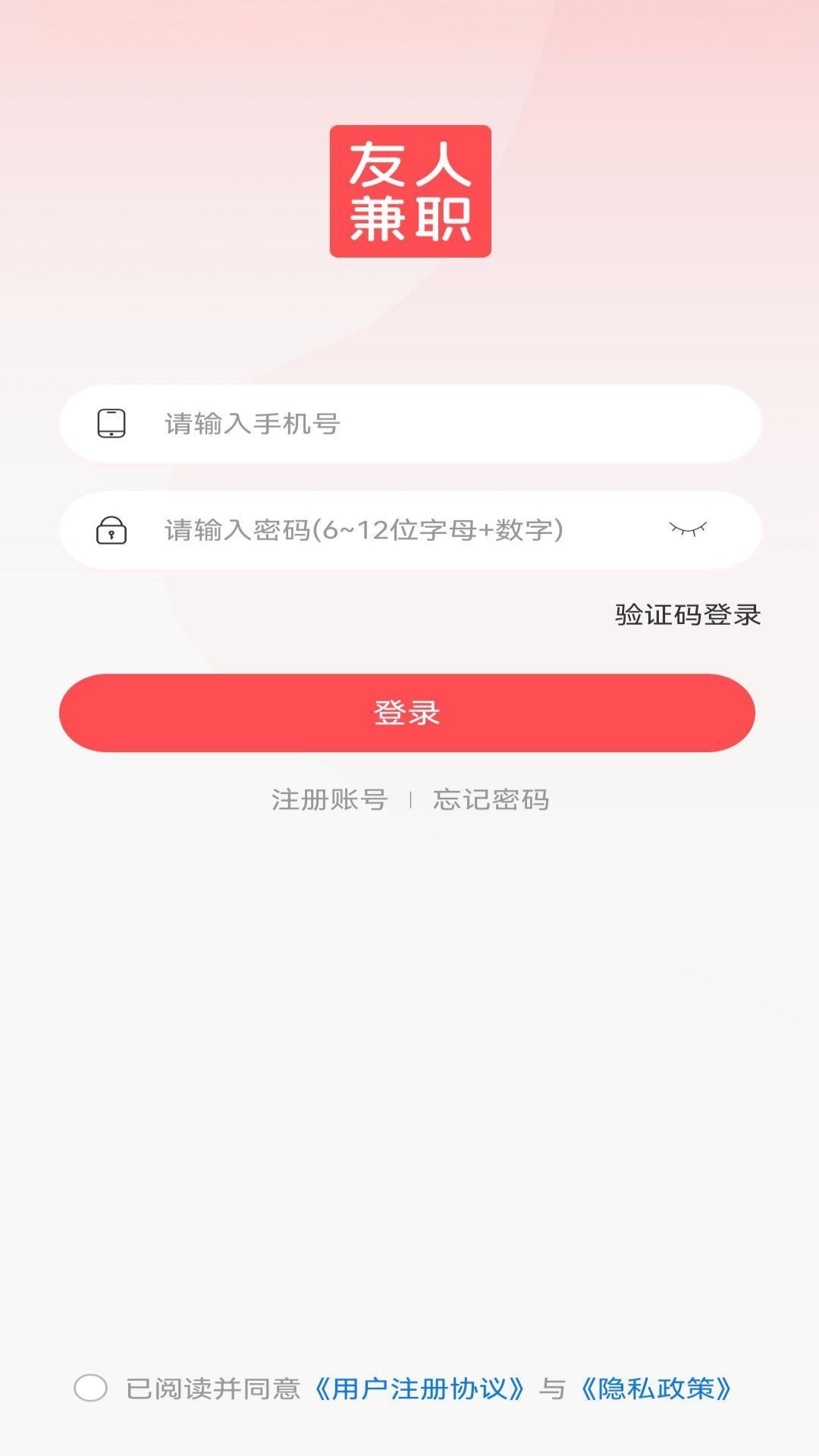The height and width of the screenshot is (1456, 819).
Task: Click the password input field
Action: (x=379, y=531)
